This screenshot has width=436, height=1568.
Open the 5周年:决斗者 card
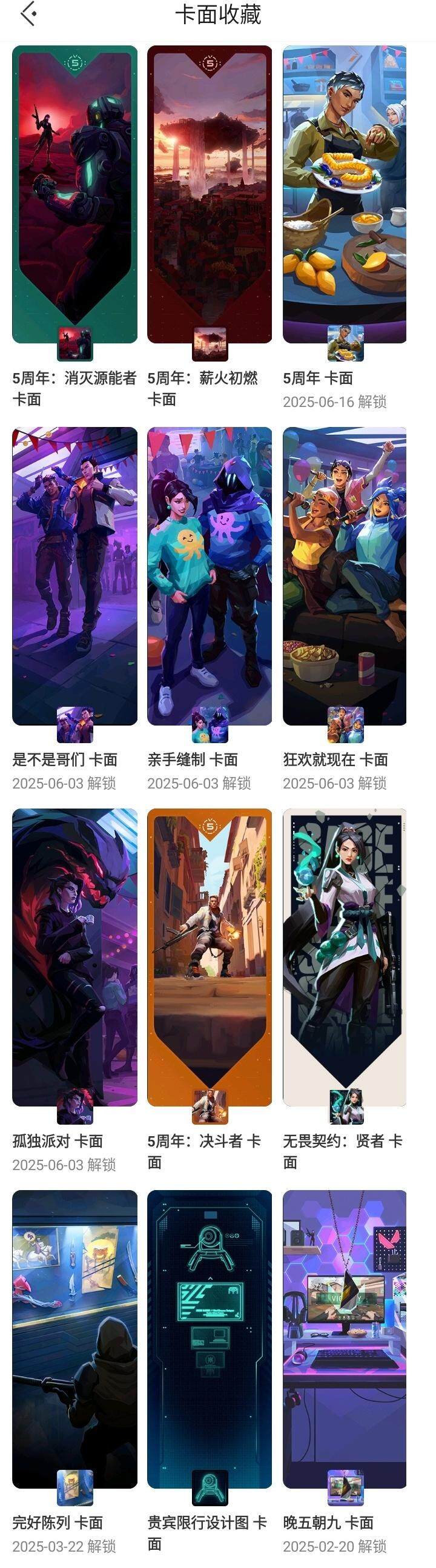click(x=210, y=957)
